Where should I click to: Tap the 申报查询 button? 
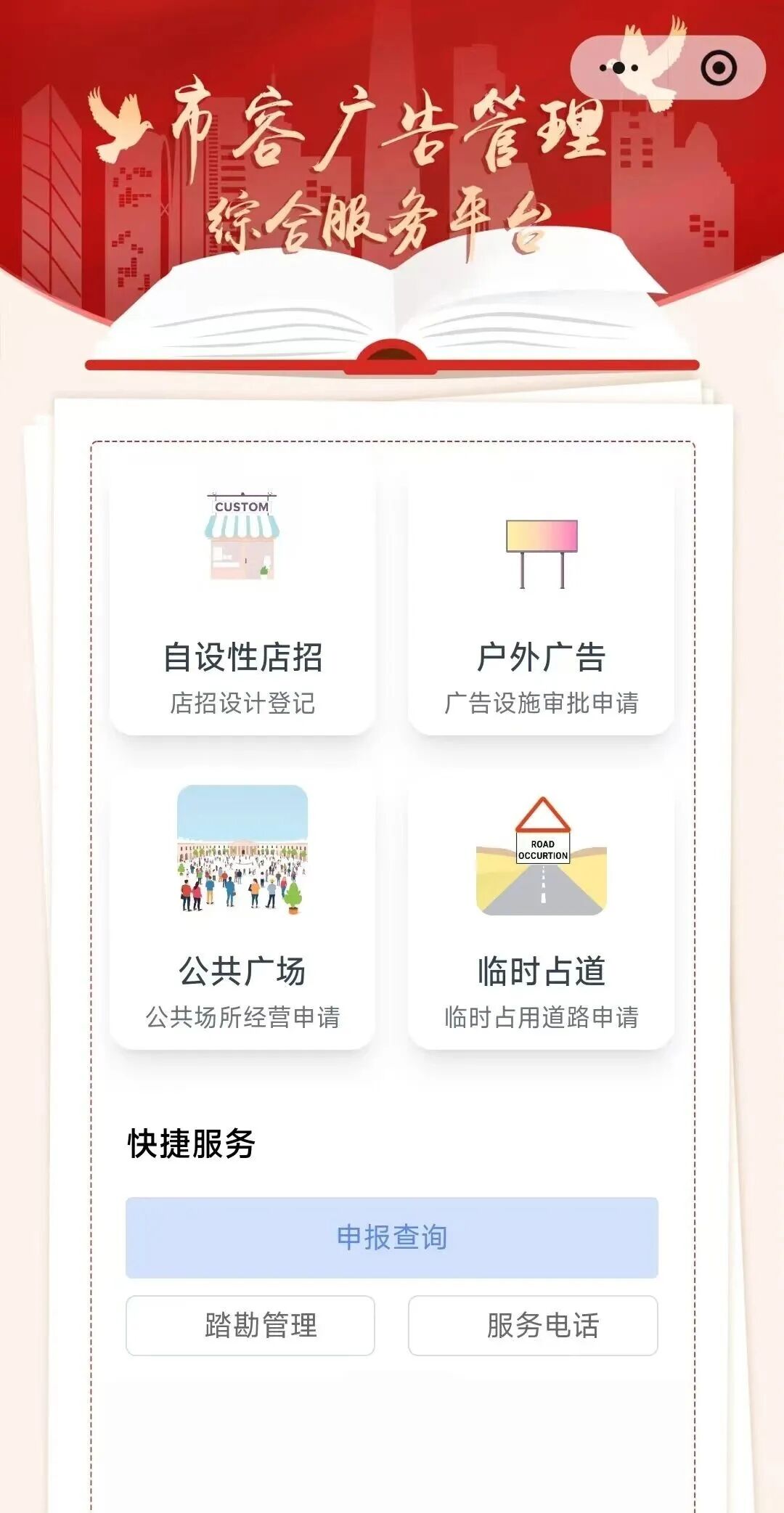[x=391, y=1237]
